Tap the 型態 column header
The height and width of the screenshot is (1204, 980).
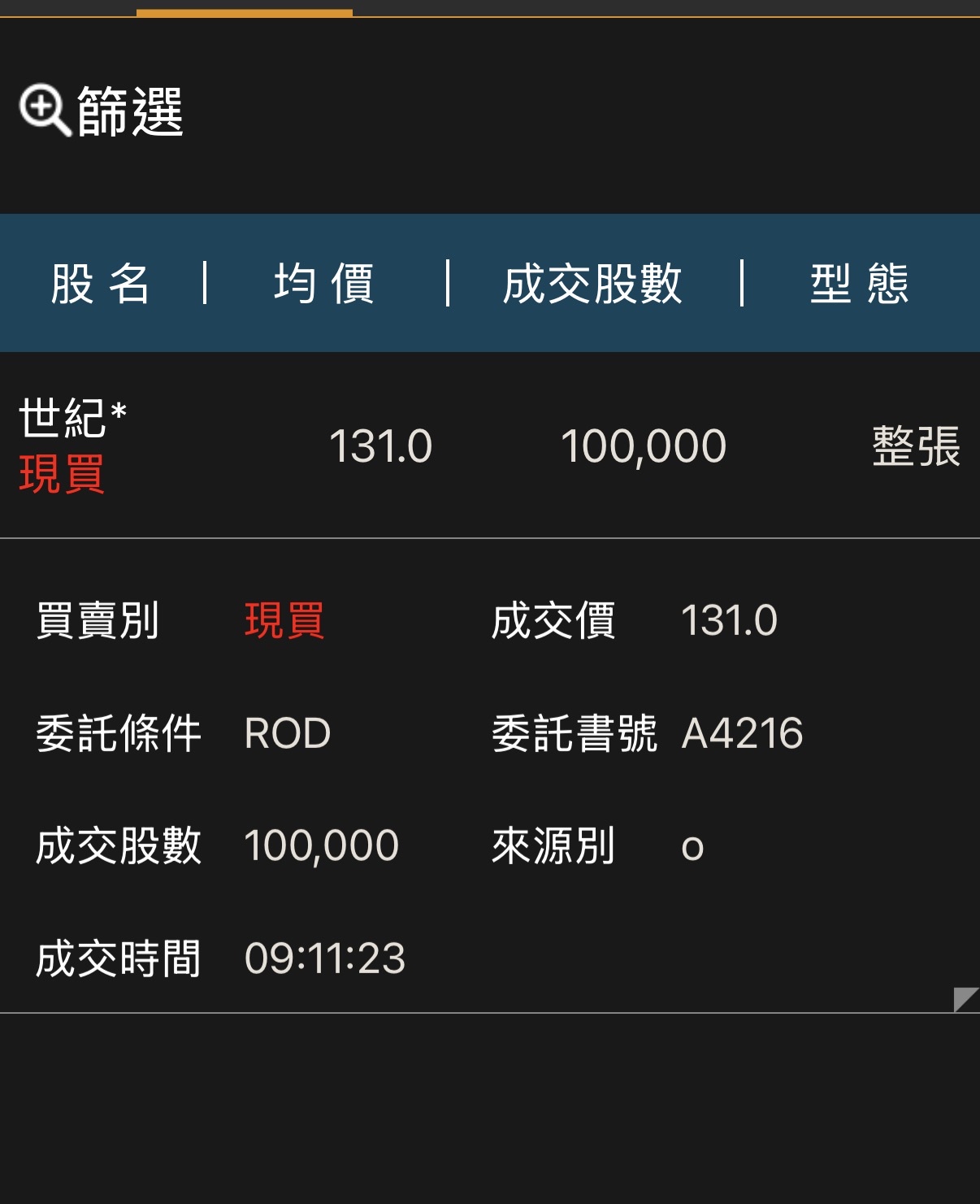(859, 284)
